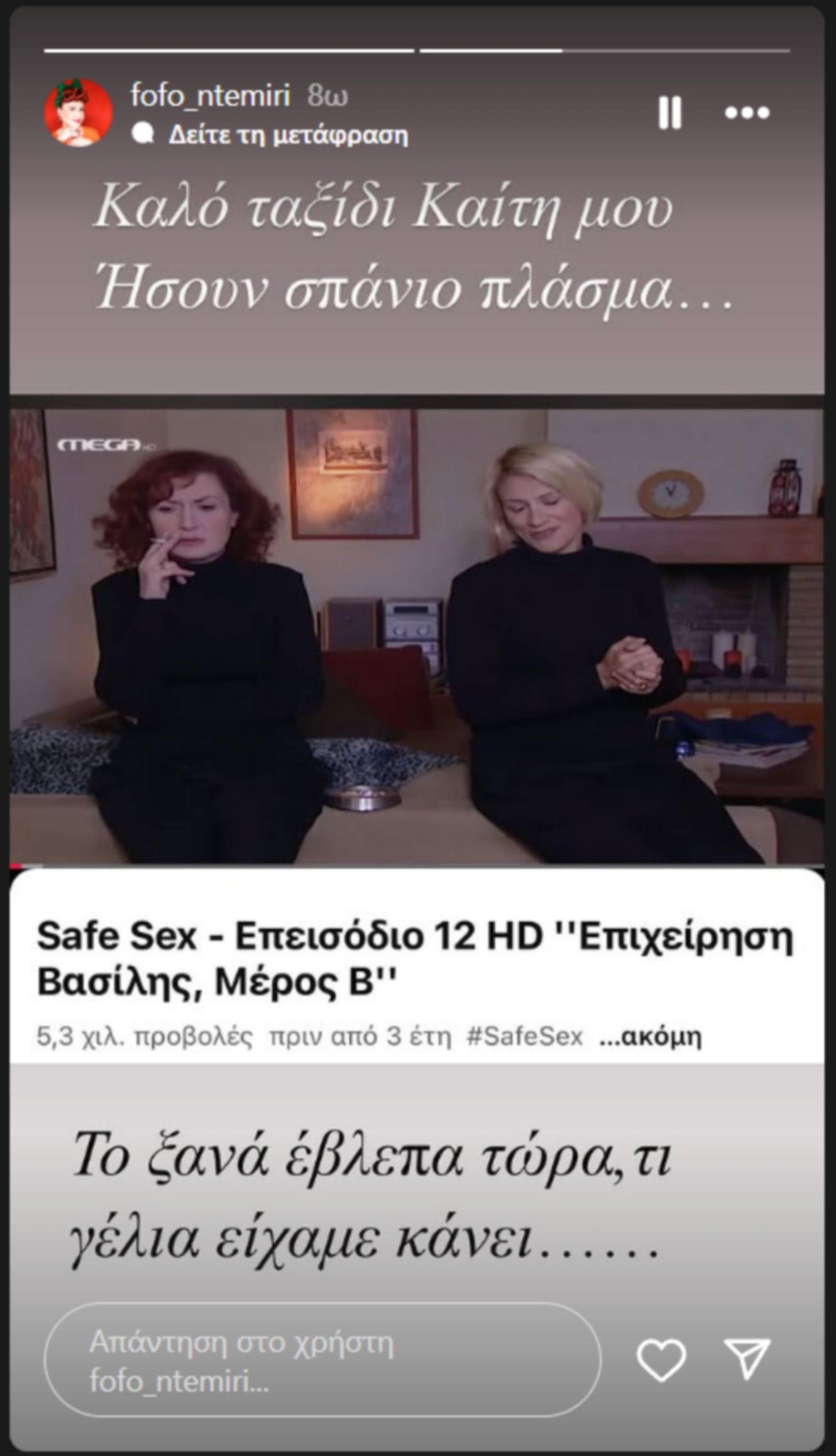Expand video description with ...ακόμη

pos(650,1036)
